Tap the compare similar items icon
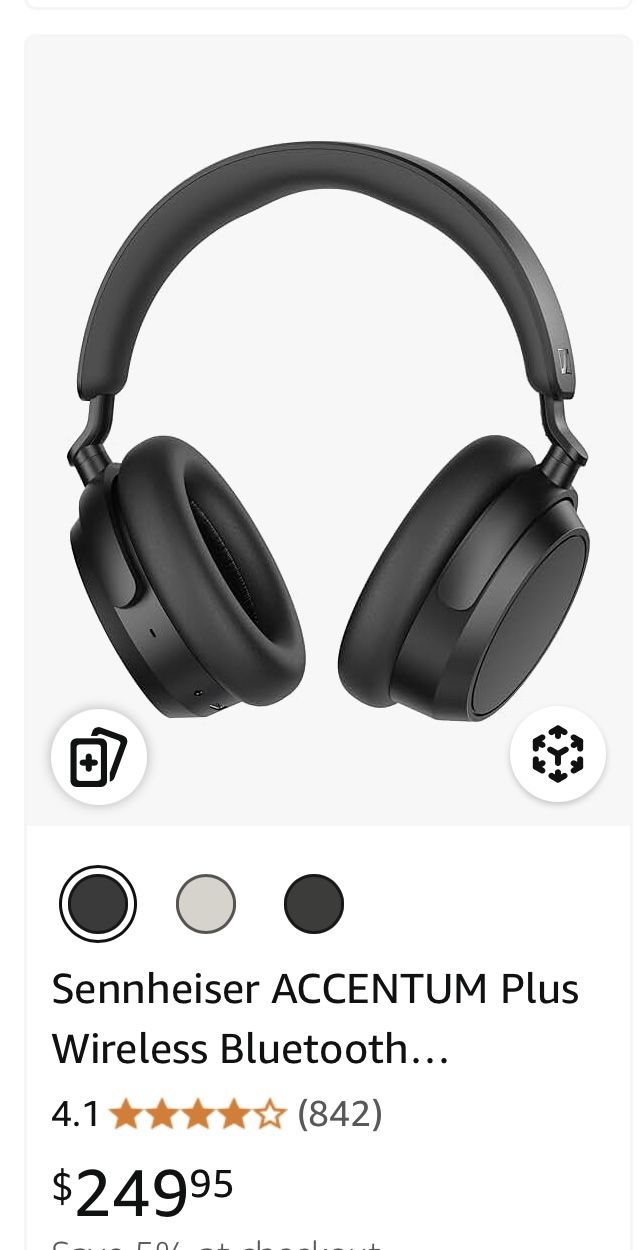This screenshot has width=639, height=1250. pyautogui.click(x=99, y=757)
